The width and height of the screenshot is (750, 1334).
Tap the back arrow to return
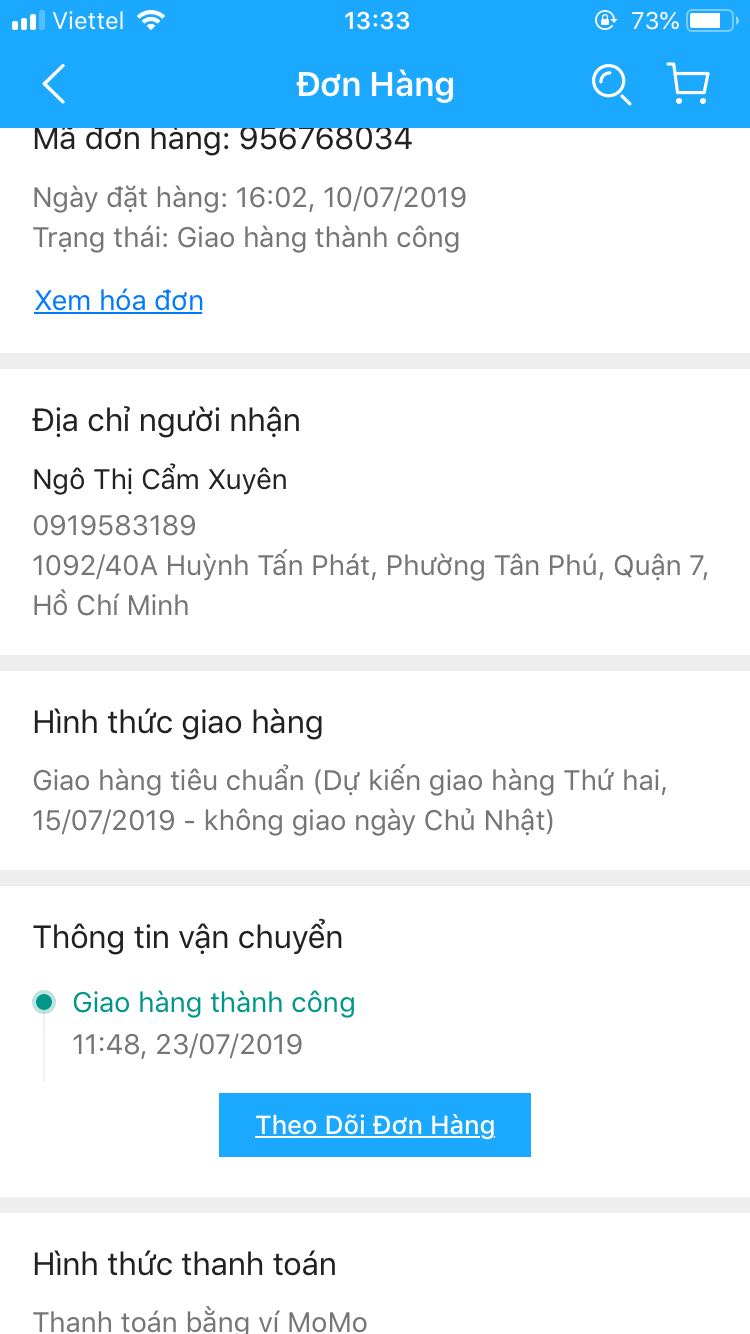tap(53, 85)
